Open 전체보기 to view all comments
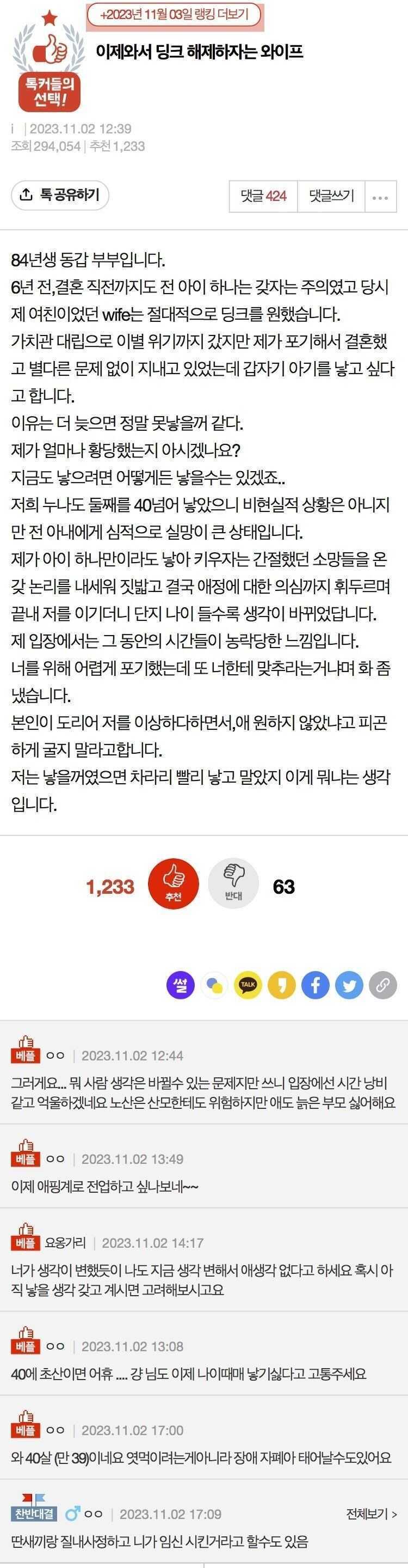 (x=372, y=1513)
